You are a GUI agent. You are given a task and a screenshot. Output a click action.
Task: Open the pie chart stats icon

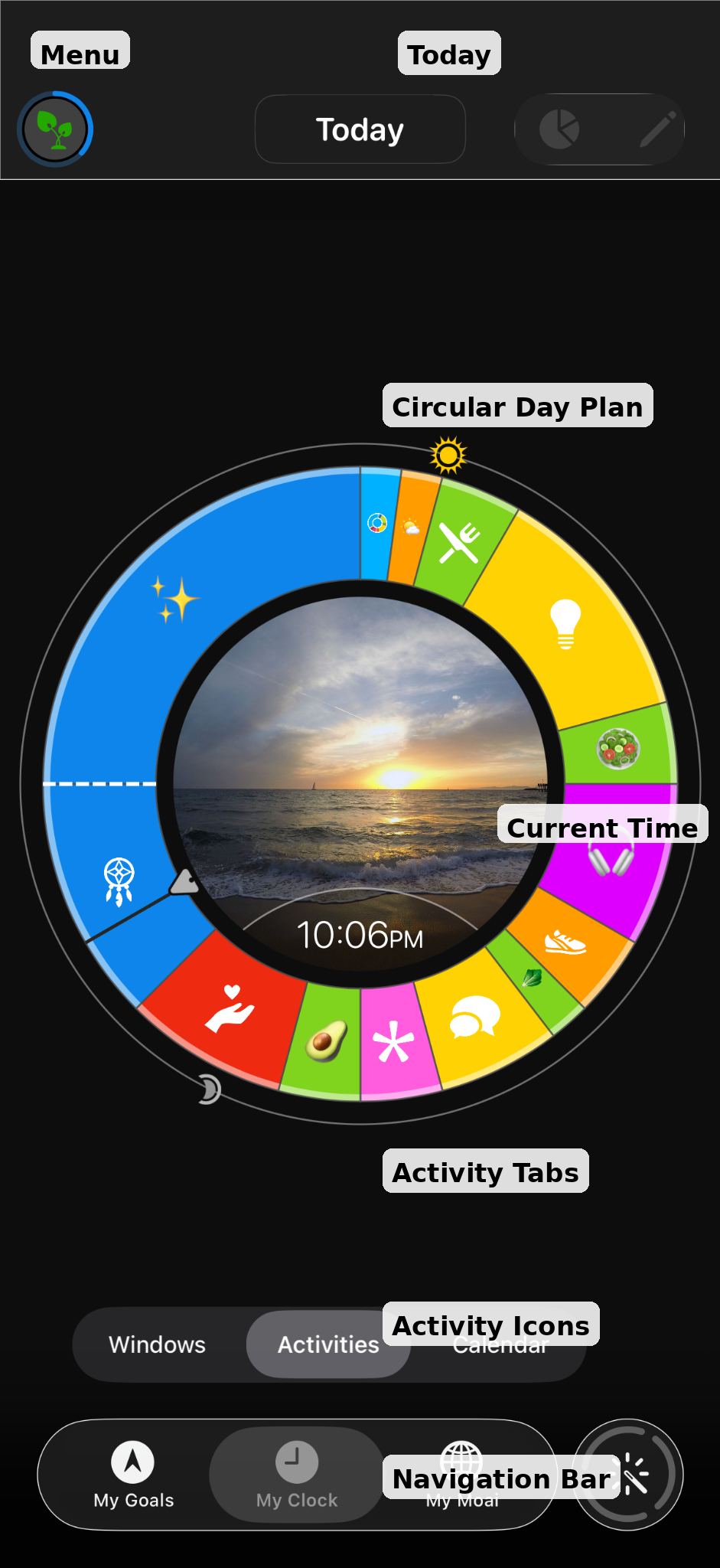pos(559,129)
